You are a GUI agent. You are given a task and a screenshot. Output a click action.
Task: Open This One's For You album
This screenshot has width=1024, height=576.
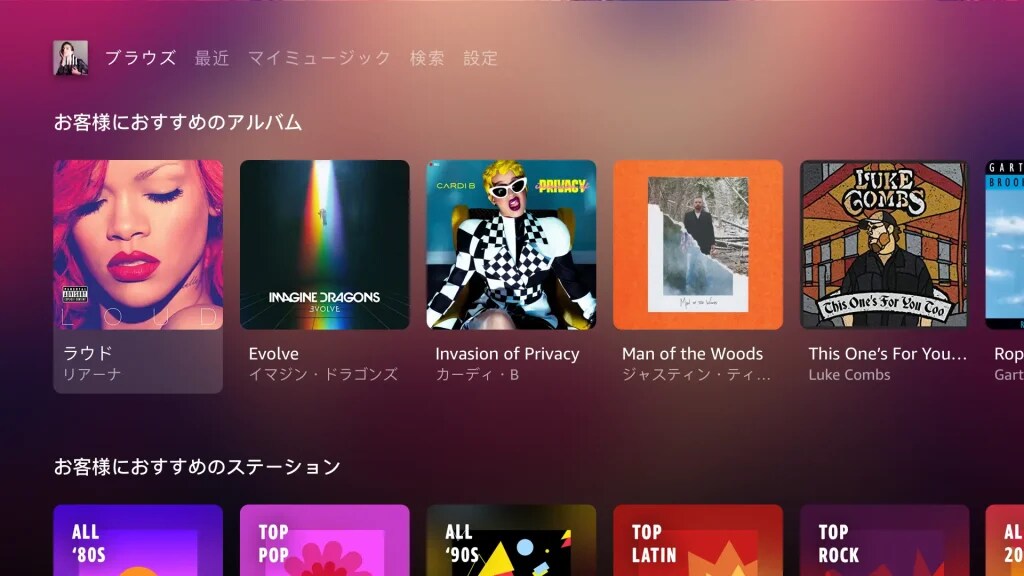[x=884, y=245]
